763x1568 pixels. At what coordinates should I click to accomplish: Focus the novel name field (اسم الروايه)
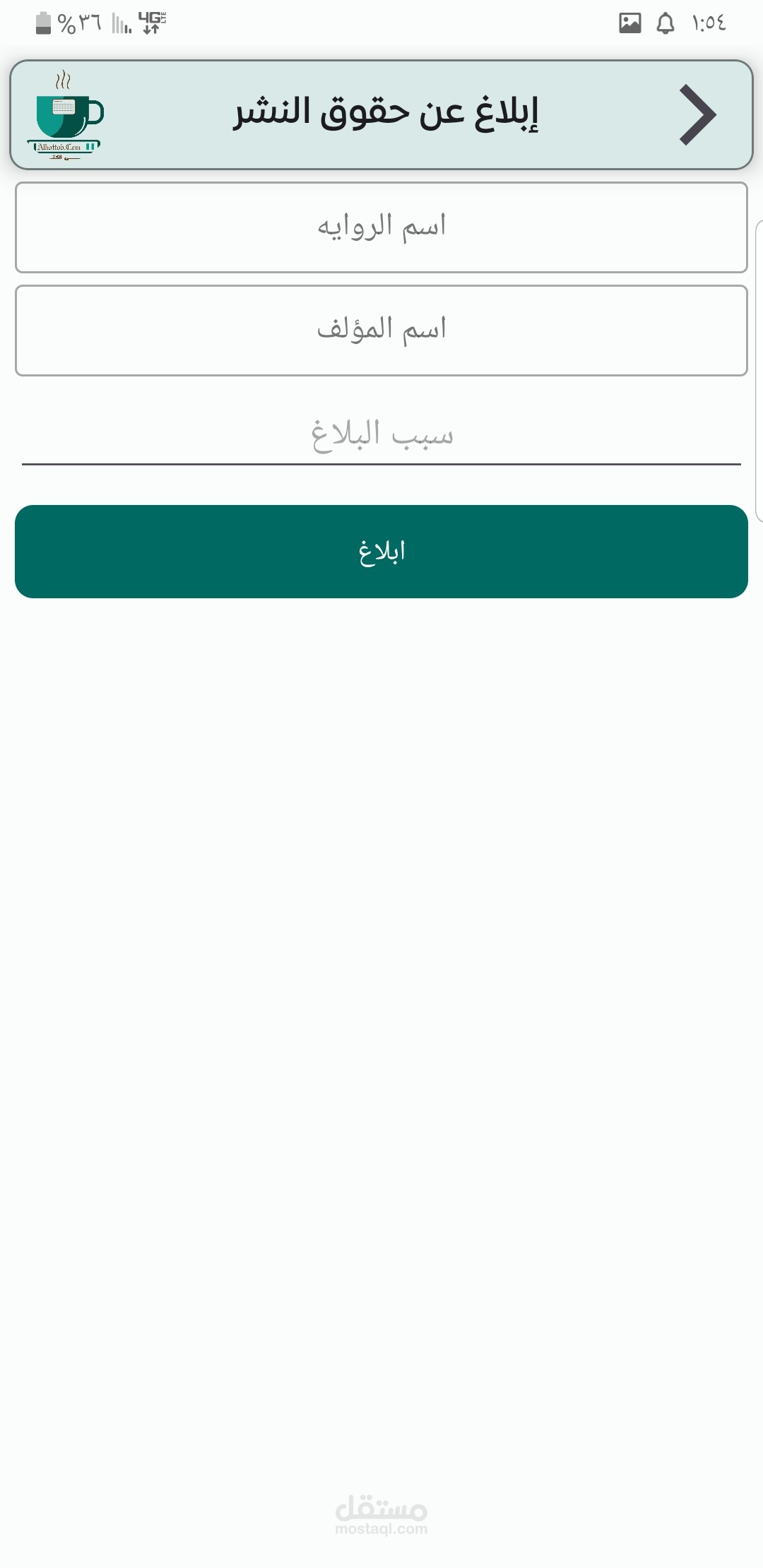pos(381,227)
